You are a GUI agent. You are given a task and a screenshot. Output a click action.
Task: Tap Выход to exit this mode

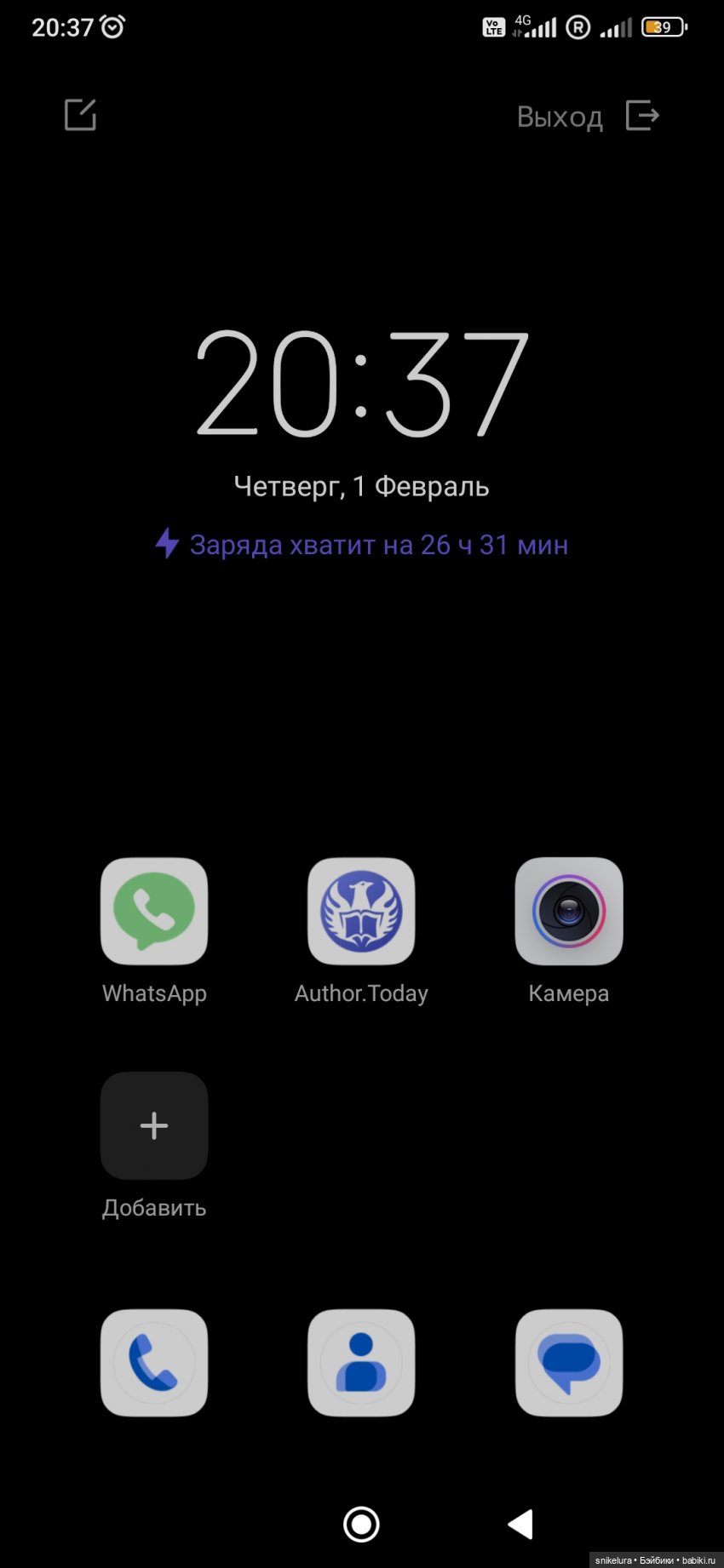588,116
